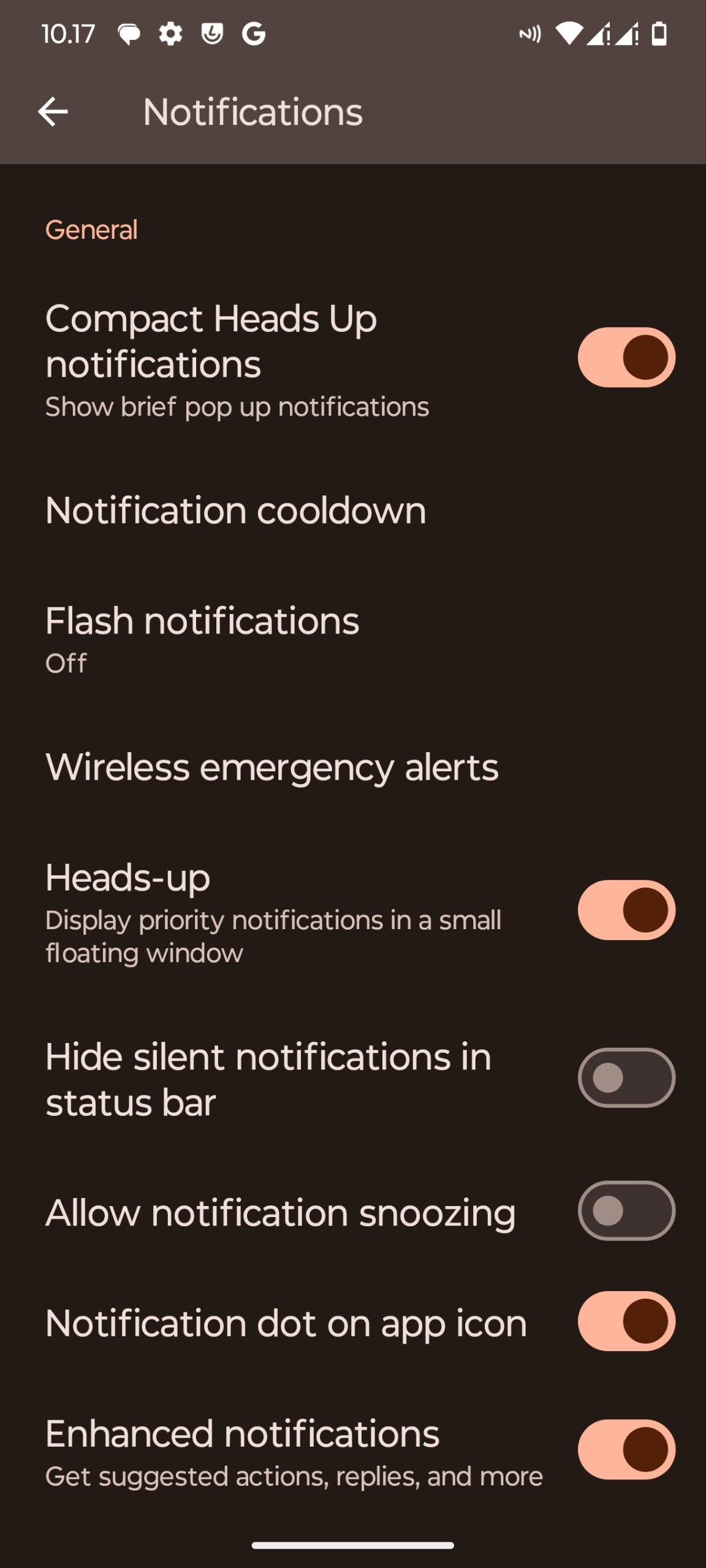Open Notification cooldown settings

pyautogui.click(x=235, y=510)
